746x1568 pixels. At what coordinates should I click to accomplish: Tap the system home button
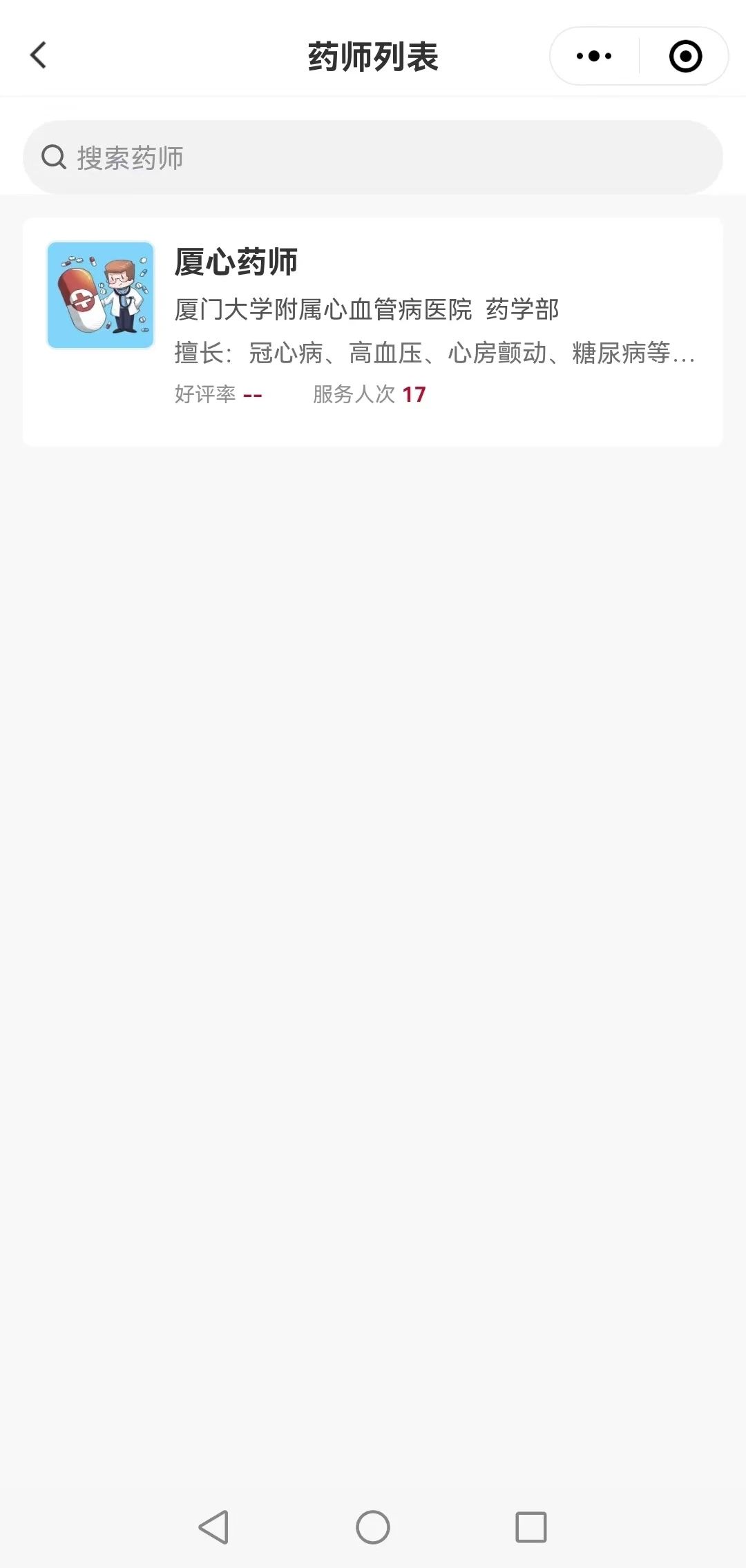373,1527
